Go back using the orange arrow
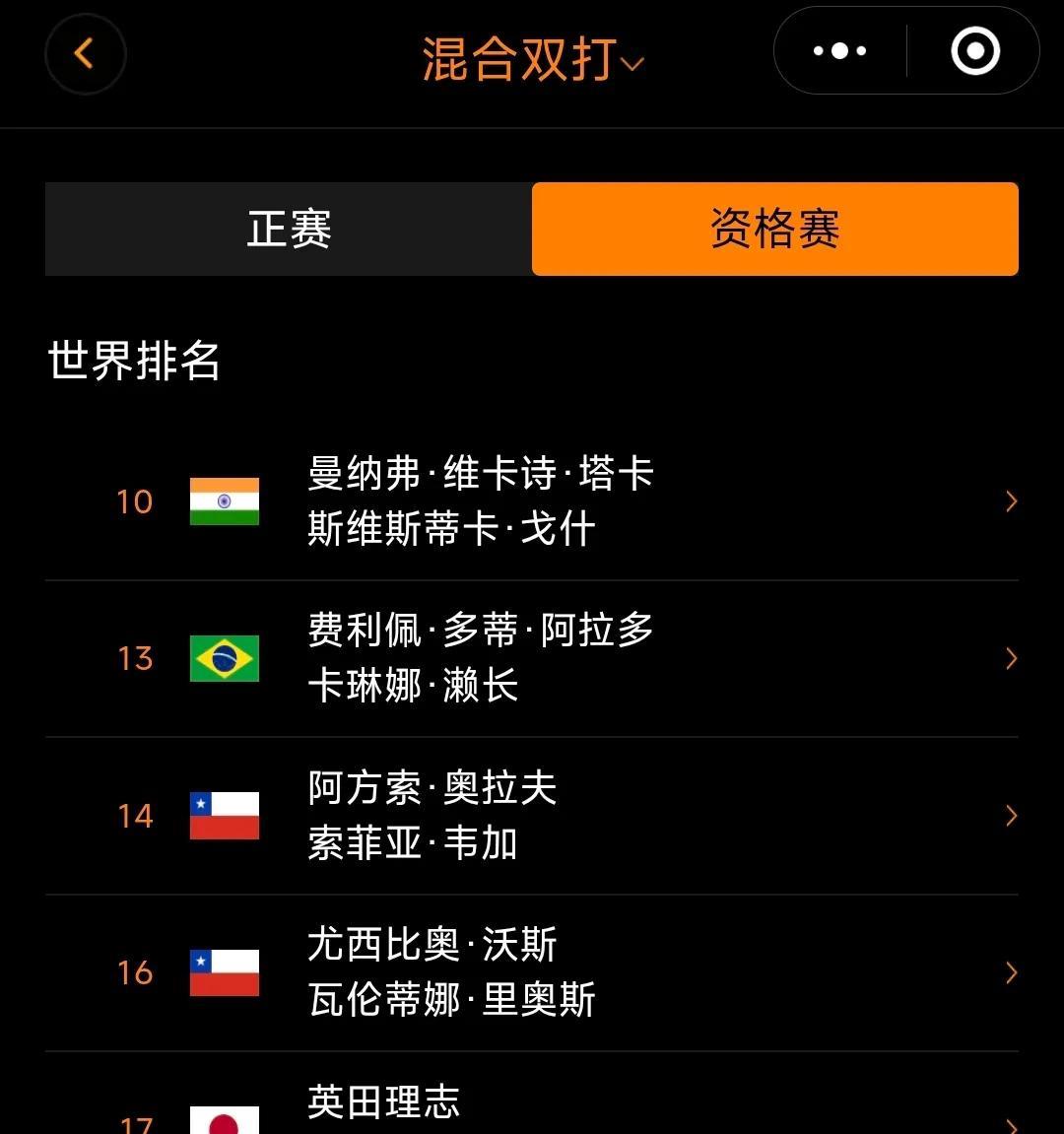Image resolution: width=1064 pixels, height=1134 pixels. (85, 54)
